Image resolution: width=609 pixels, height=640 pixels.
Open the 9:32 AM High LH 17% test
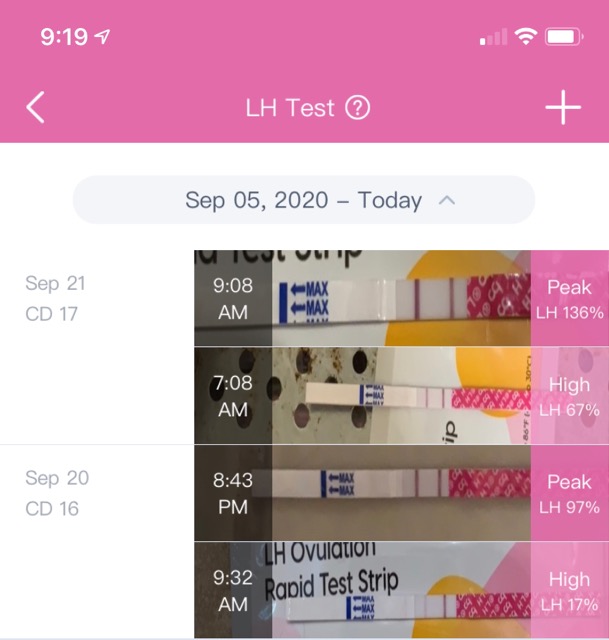[400, 590]
